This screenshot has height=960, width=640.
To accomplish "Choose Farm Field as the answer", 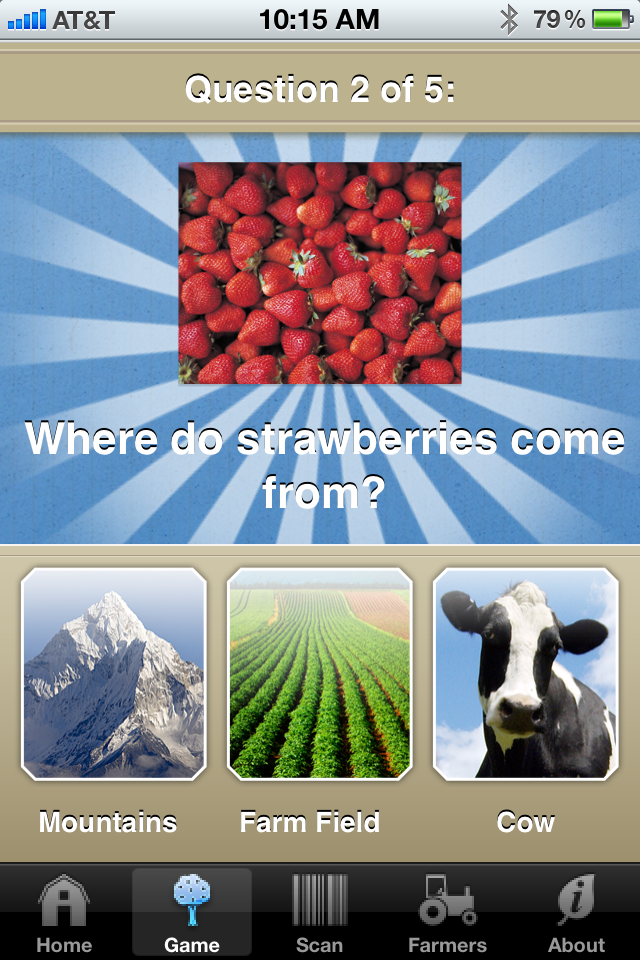I will (x=319, y=674).
